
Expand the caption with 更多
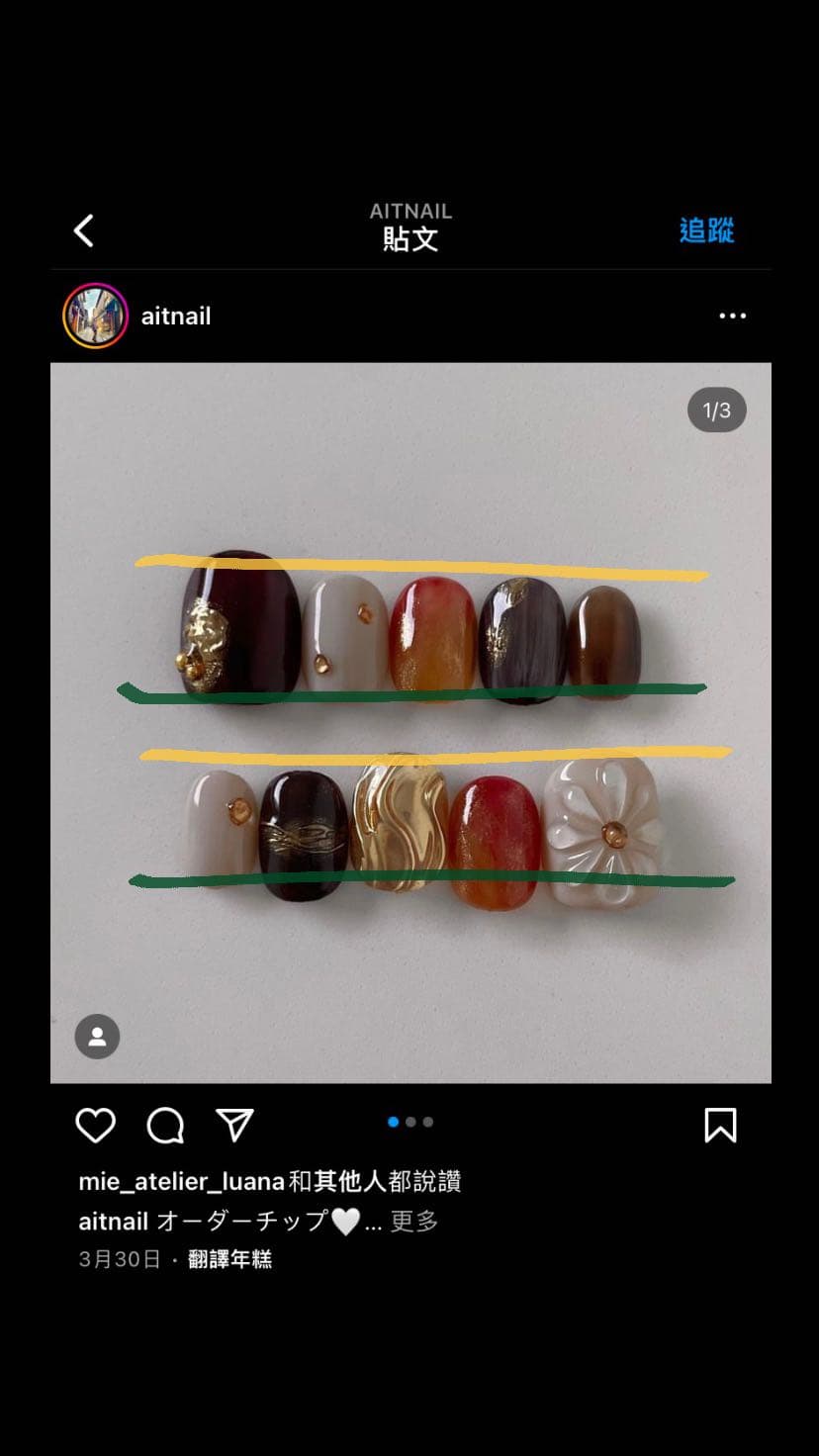coord(413,1222)
